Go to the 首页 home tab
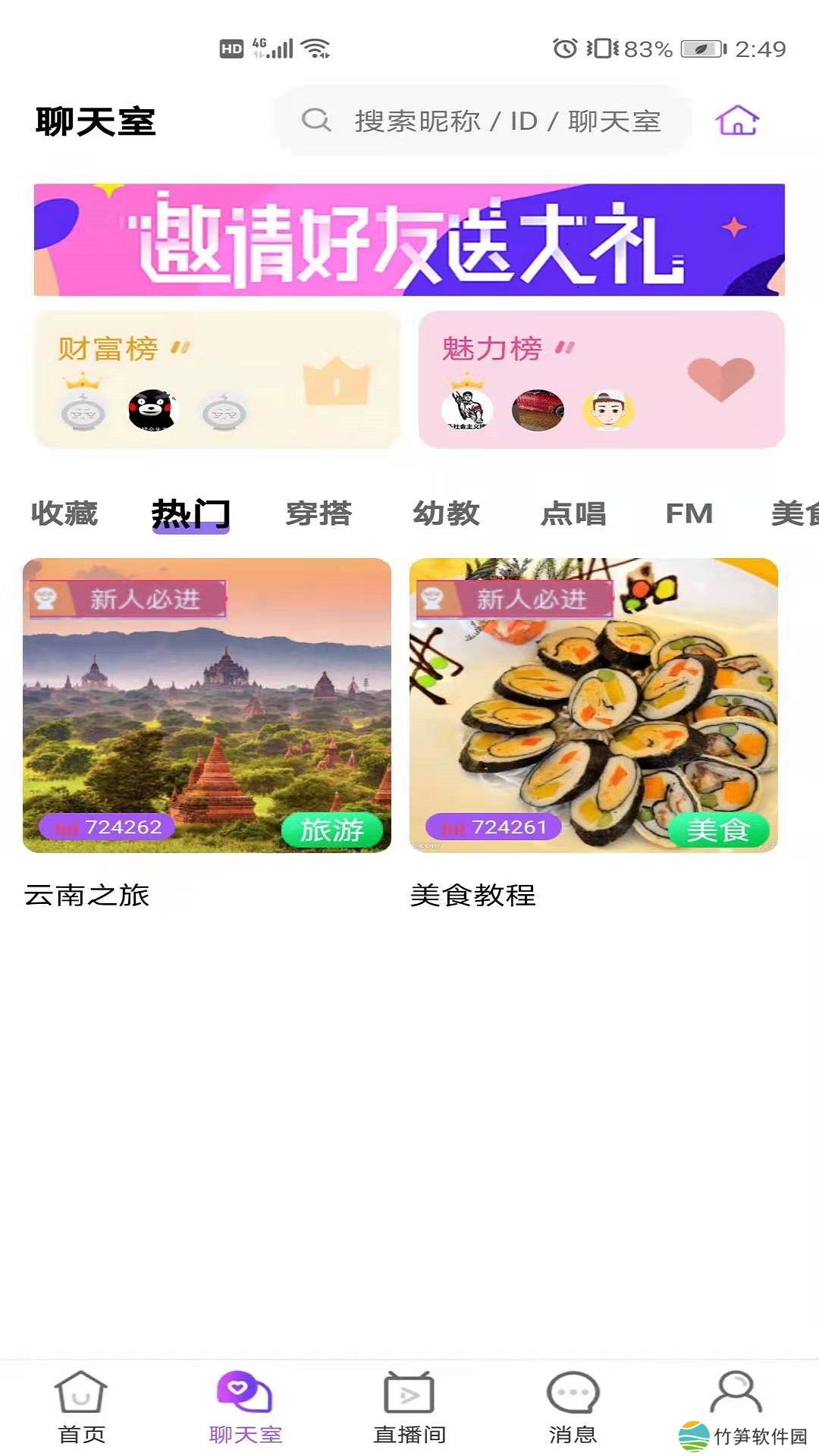The image size is (819, 1456). point(81,1407)
